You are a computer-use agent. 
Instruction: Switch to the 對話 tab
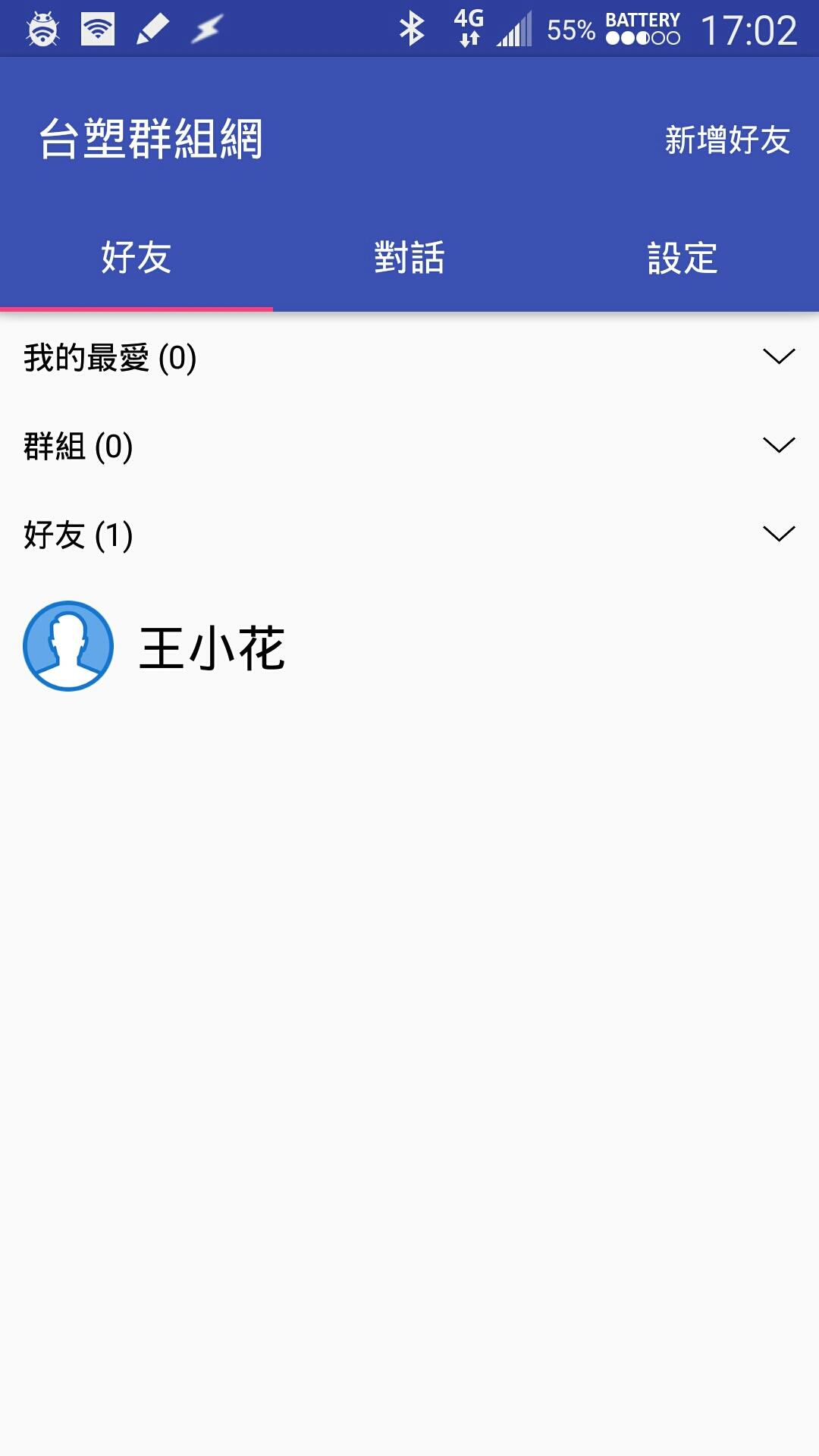pyautogui.click(x=409, y=258)
